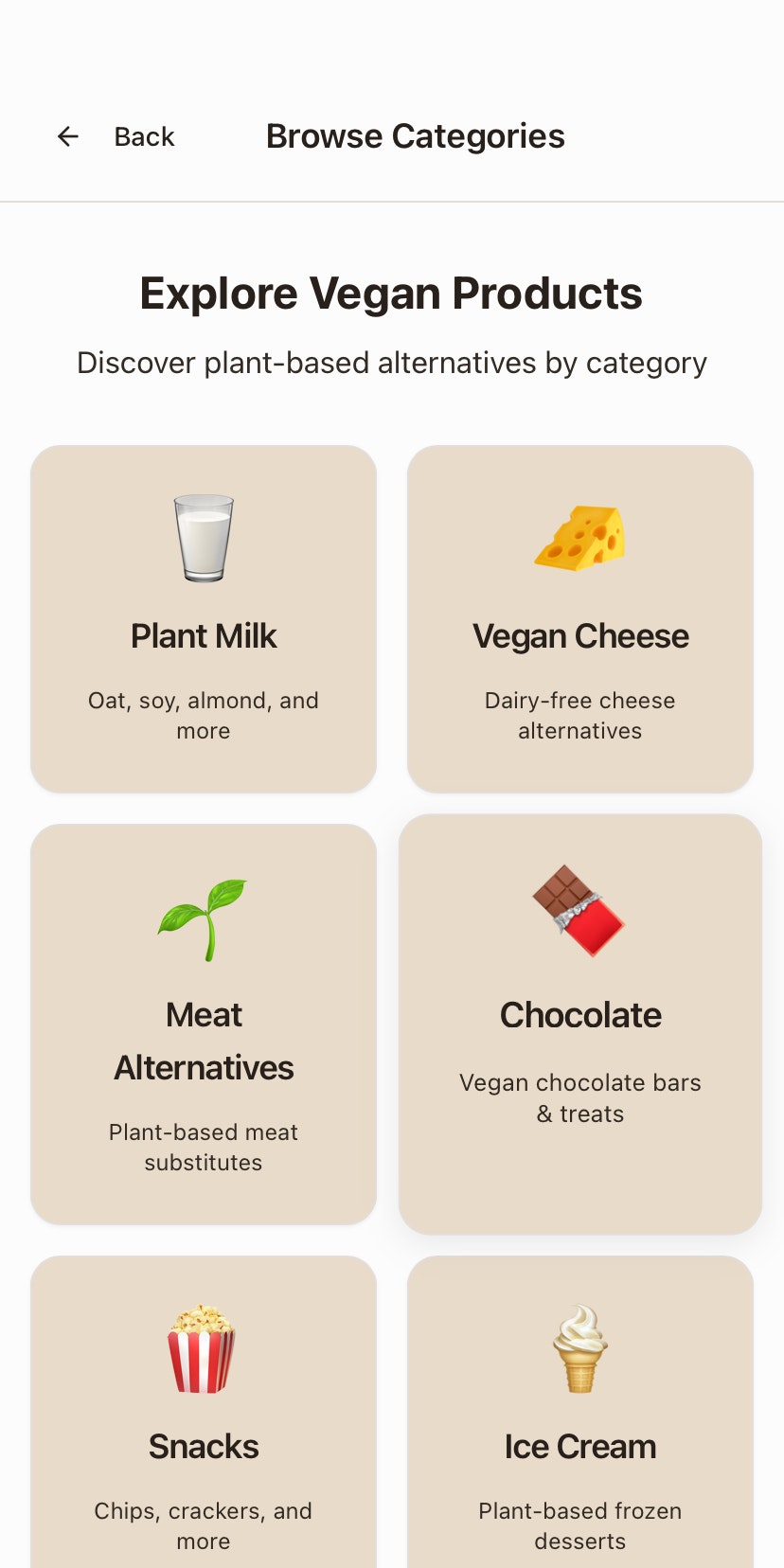Select the Meat Alternatives card

pyautogui.click(x=204, y=1024)
